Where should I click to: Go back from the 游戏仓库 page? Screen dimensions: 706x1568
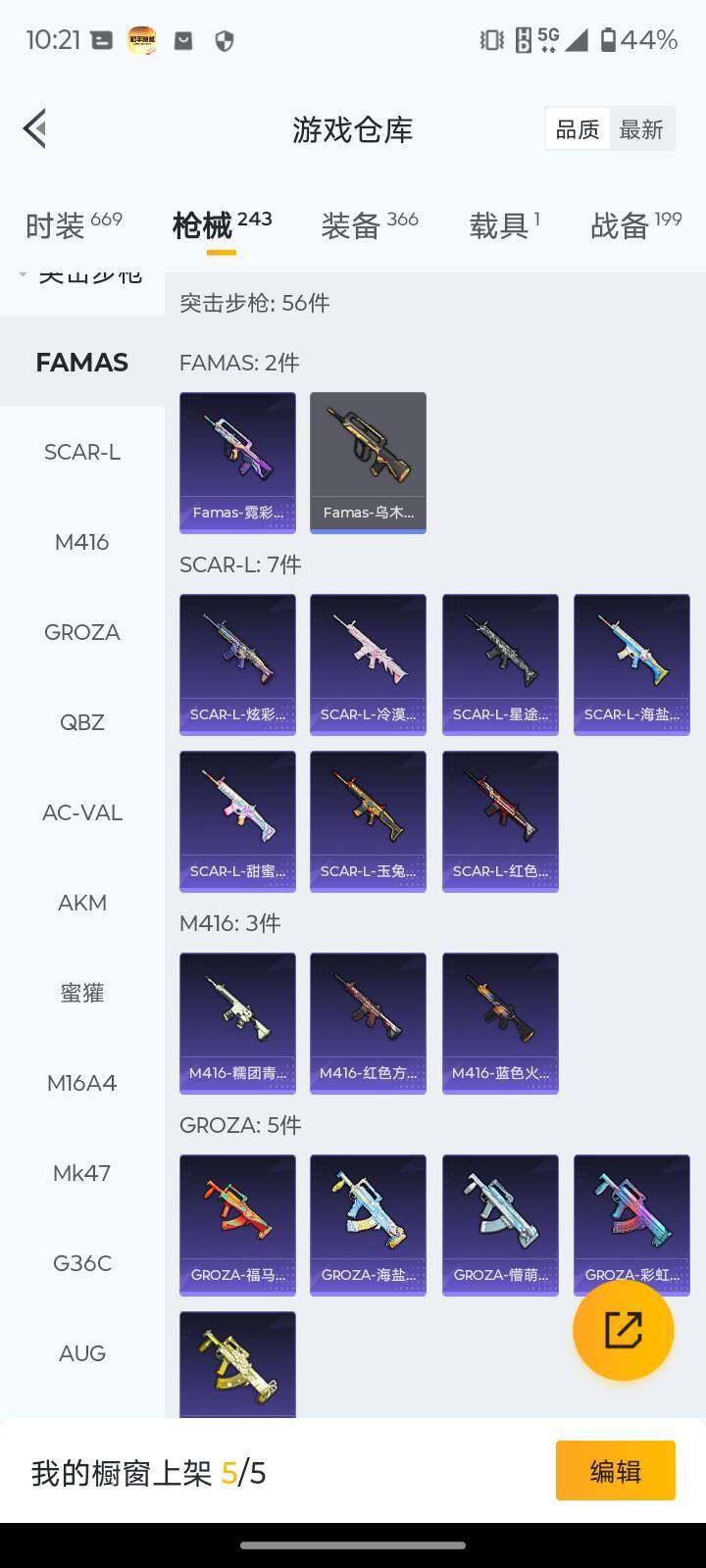pyautogui.click(x=35, y=128)
